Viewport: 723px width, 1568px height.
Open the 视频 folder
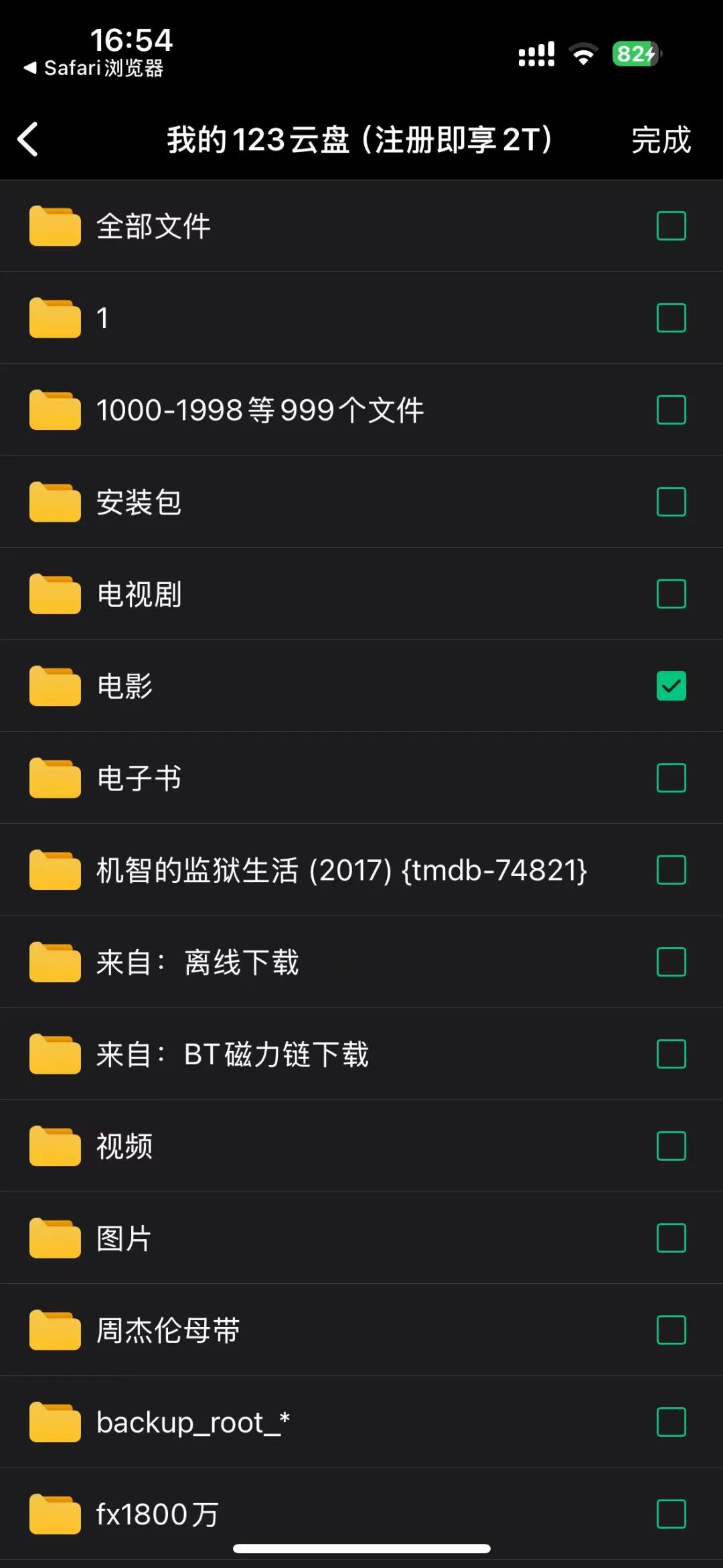click(125, 1146)
